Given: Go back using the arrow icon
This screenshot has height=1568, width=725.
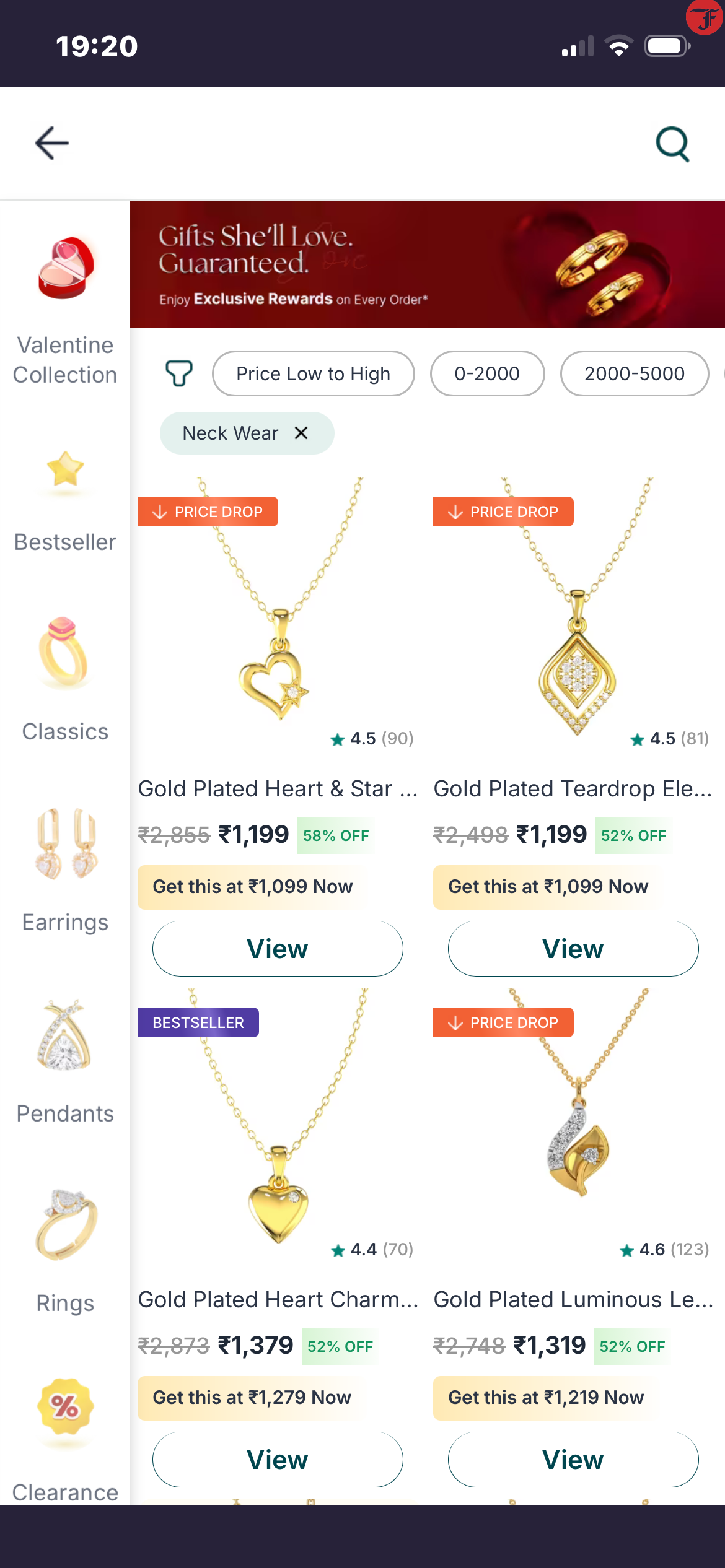Looking at the screenshot, I should click(x=52, y=143).
